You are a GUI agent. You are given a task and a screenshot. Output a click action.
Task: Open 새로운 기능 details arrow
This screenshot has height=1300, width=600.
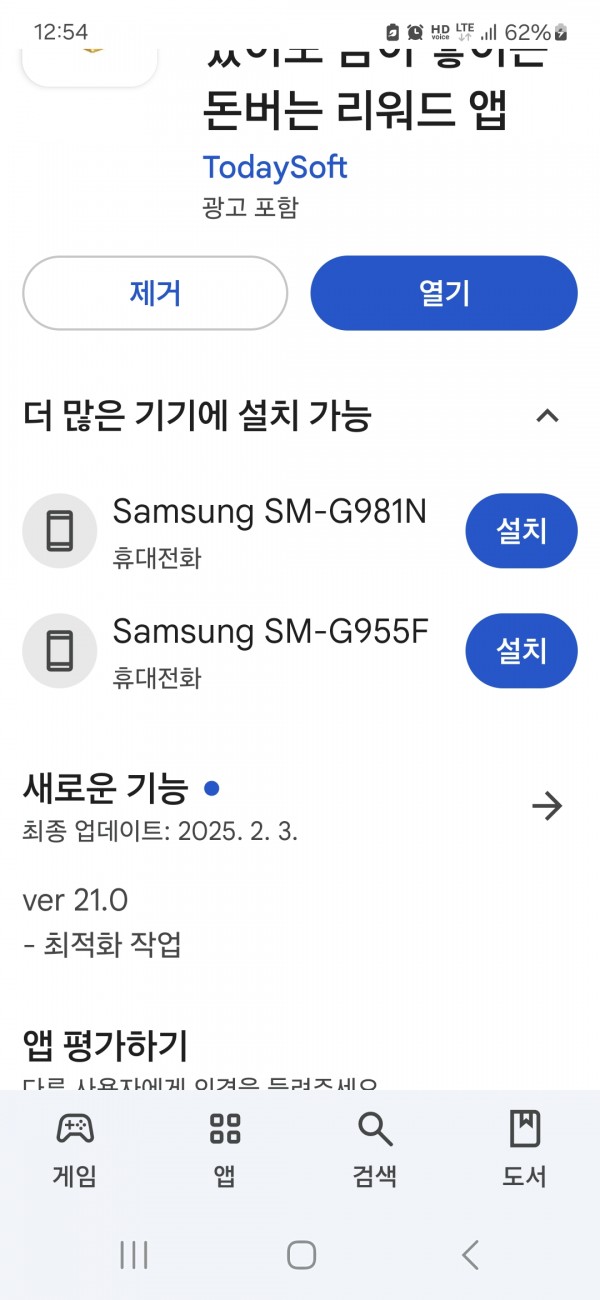(547, 806)
